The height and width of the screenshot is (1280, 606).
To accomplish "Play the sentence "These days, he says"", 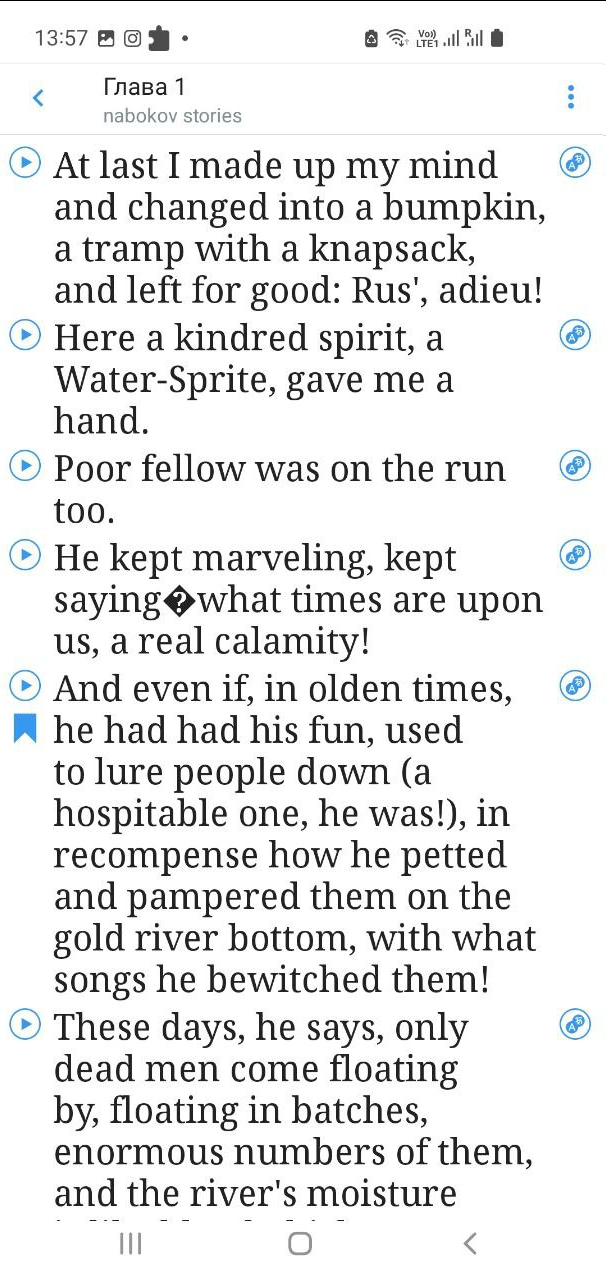I will pos(24,1024).
